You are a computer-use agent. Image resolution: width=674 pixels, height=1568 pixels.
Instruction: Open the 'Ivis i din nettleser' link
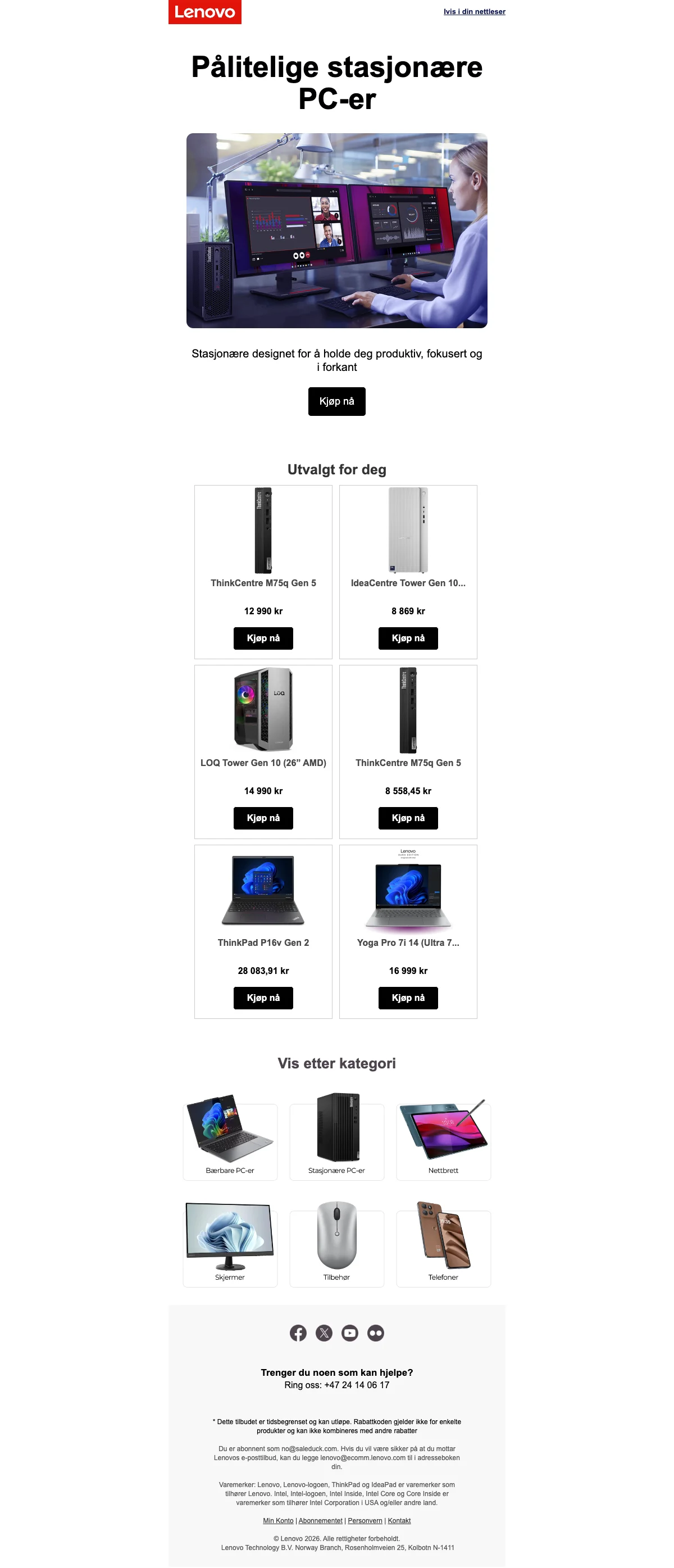[474, 12]
